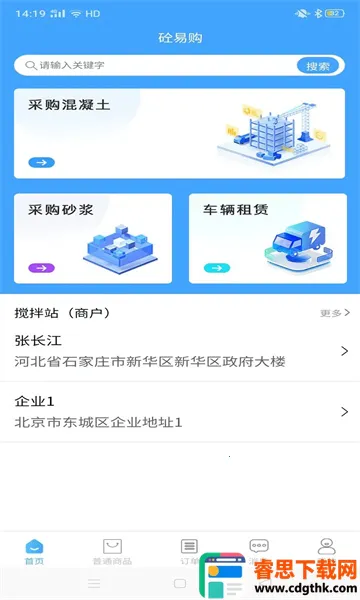Open the 张长江 merchant row
This screenshot has width=360, height=600.
180,351
